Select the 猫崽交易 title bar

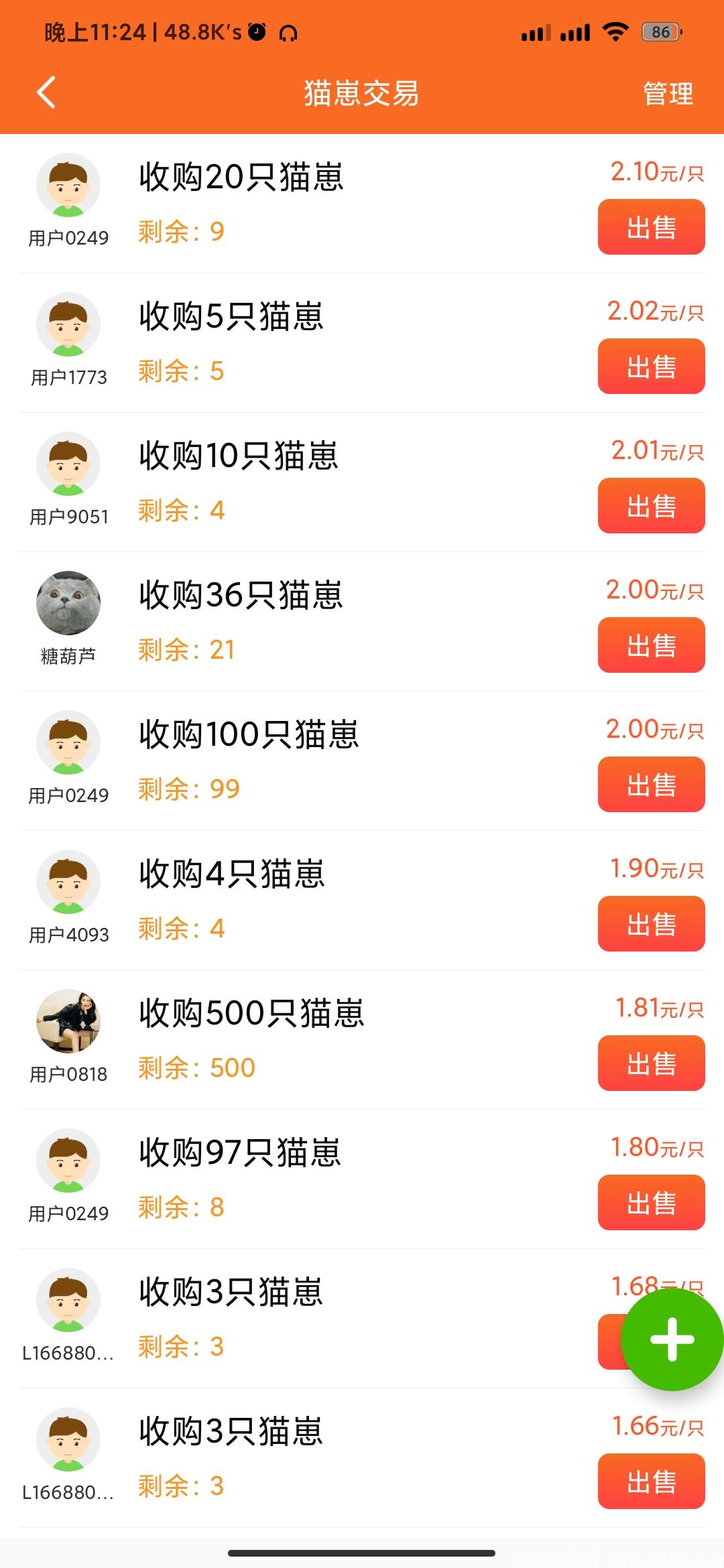[362, 94]
